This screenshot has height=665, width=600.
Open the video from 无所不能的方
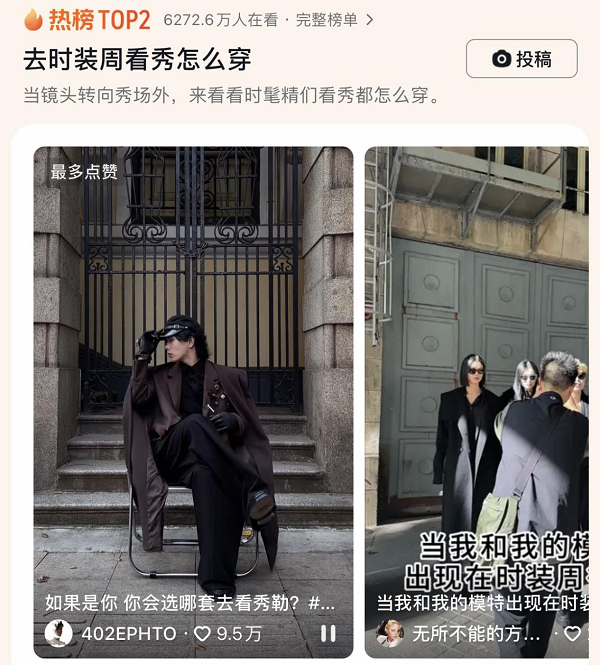point(476,380)
